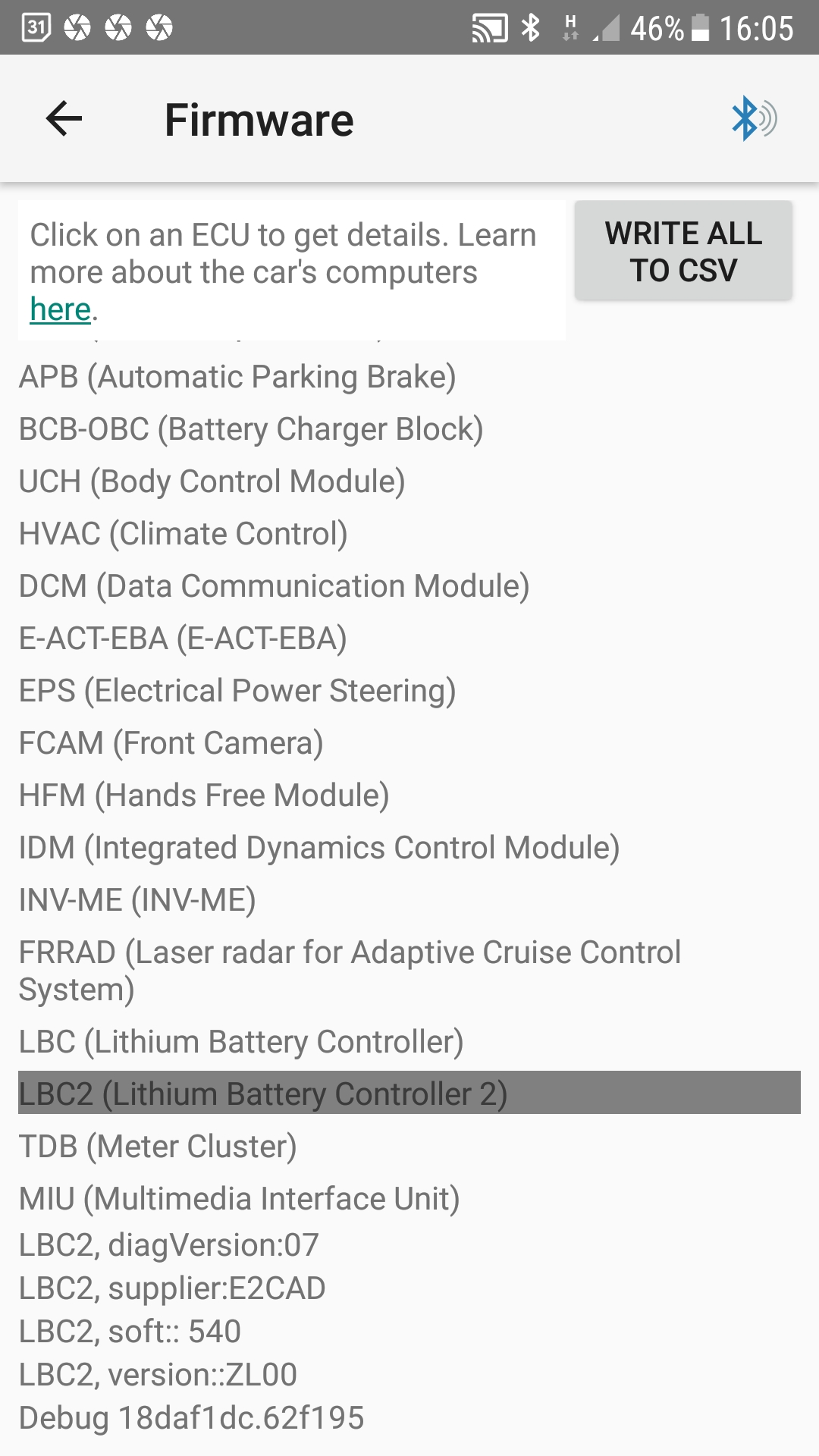Open HVAC (Climate Control) details
The image size is (819, 1456).
(x=409, y=534)
